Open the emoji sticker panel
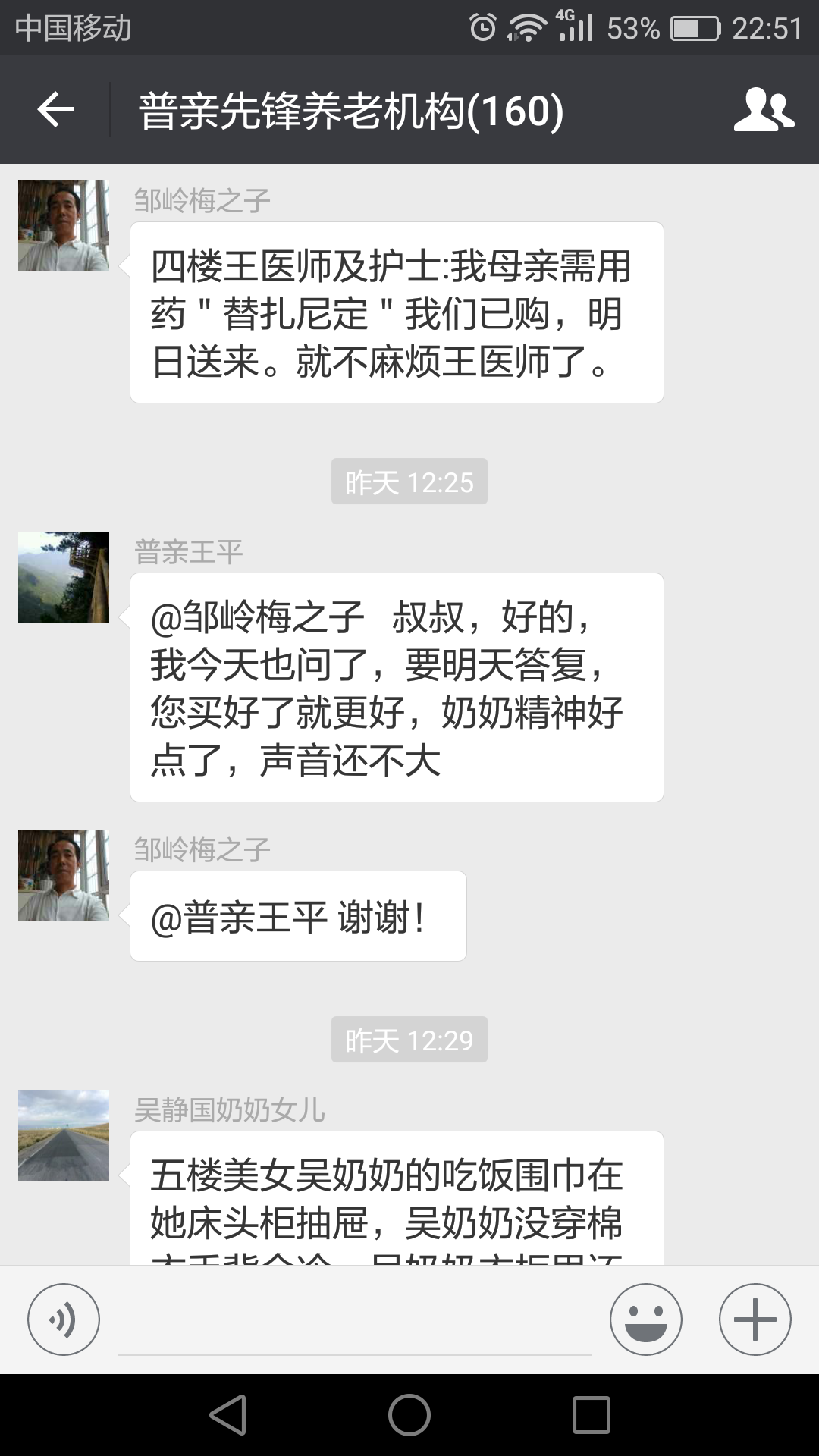819x1456 pixels. [646, 1319]
